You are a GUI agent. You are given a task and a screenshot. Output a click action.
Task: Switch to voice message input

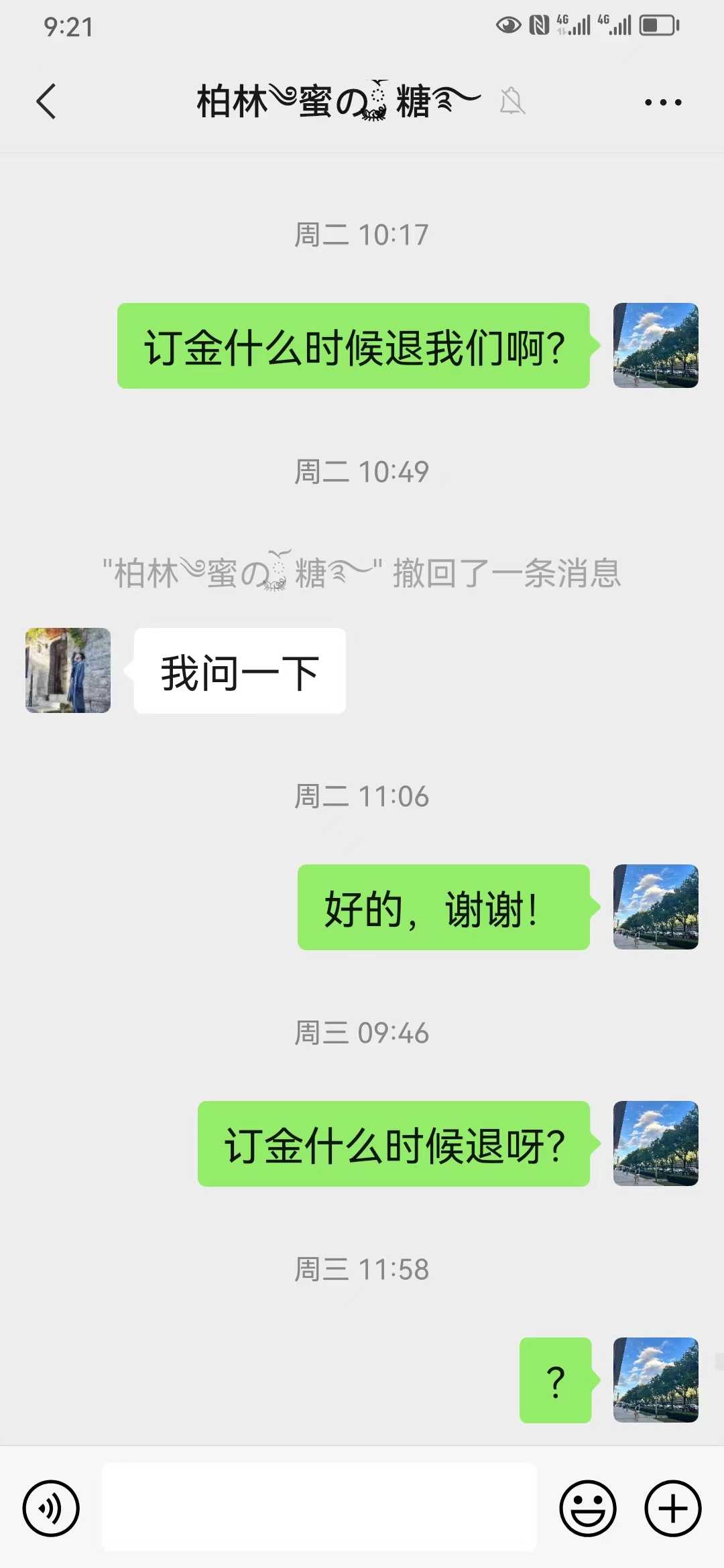coord(51,1508)
